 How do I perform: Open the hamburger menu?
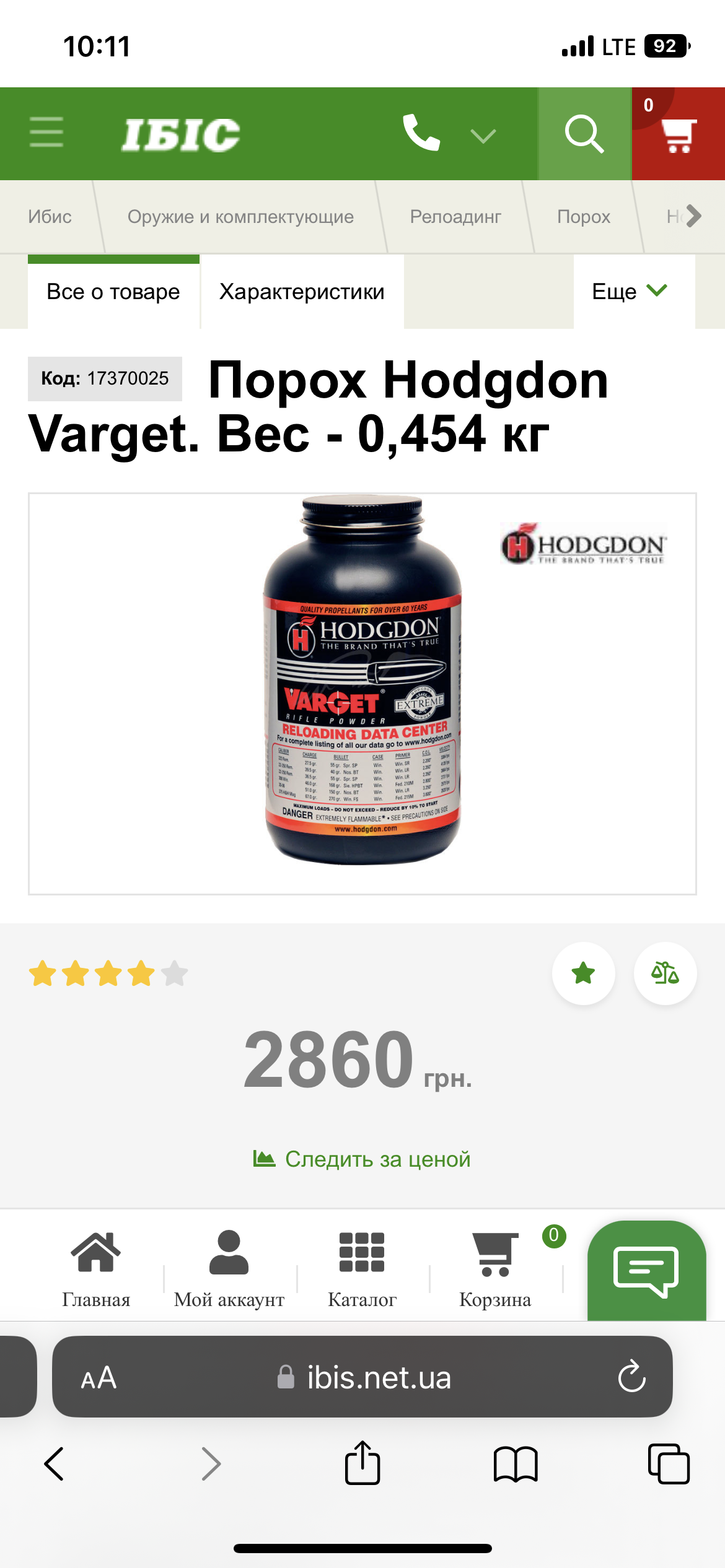(46, 133)
